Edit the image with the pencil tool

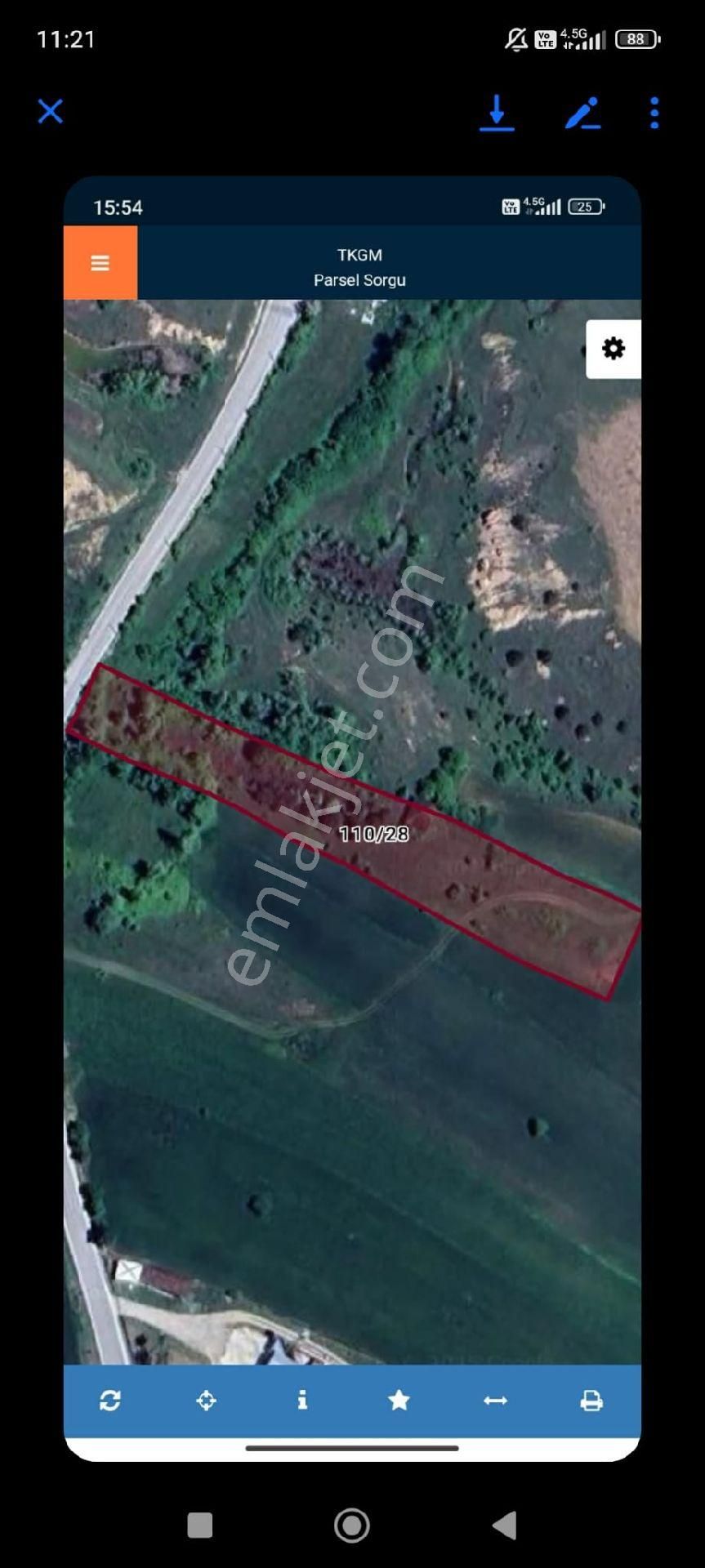tap(583, 113)
